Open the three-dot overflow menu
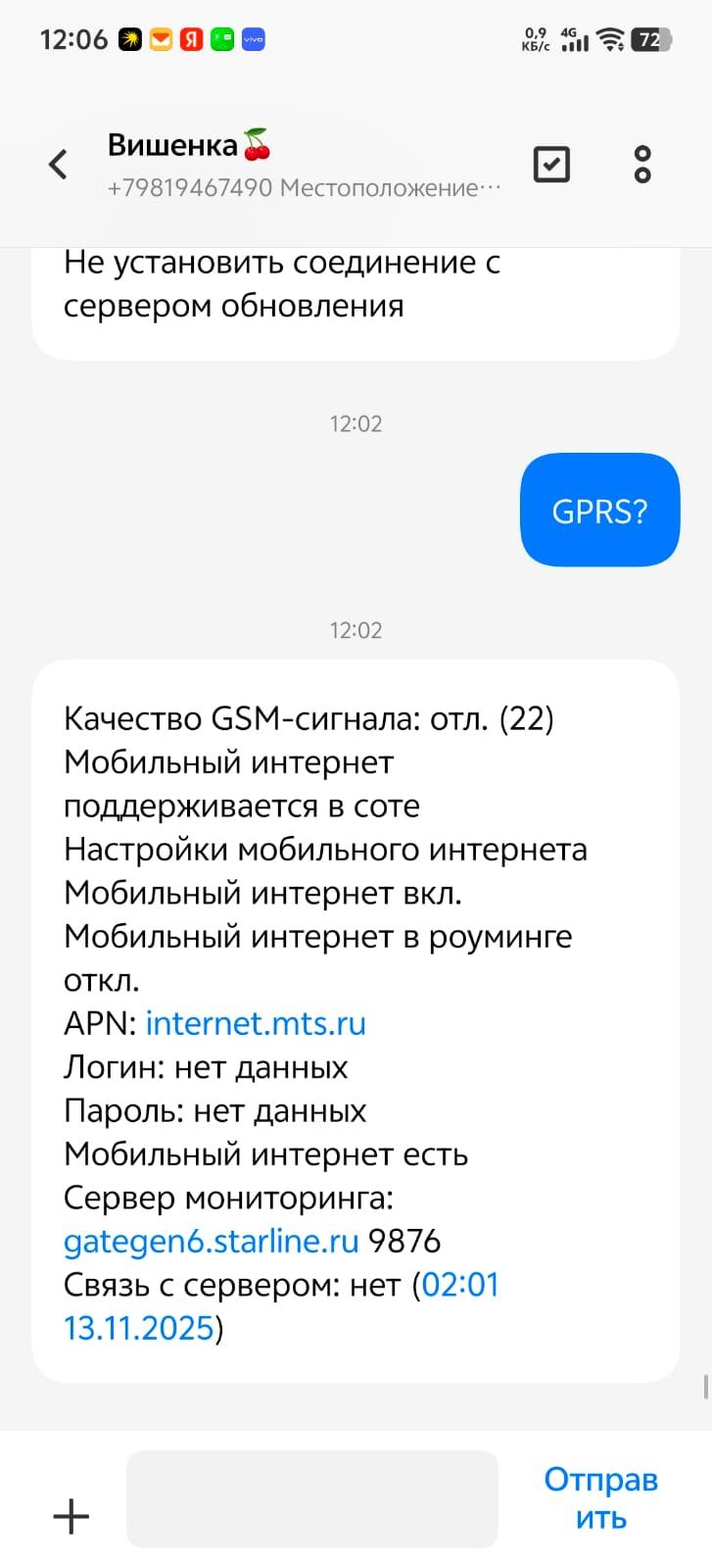Viewport: 712px width, 1568px height. click(x=642, y=164)
